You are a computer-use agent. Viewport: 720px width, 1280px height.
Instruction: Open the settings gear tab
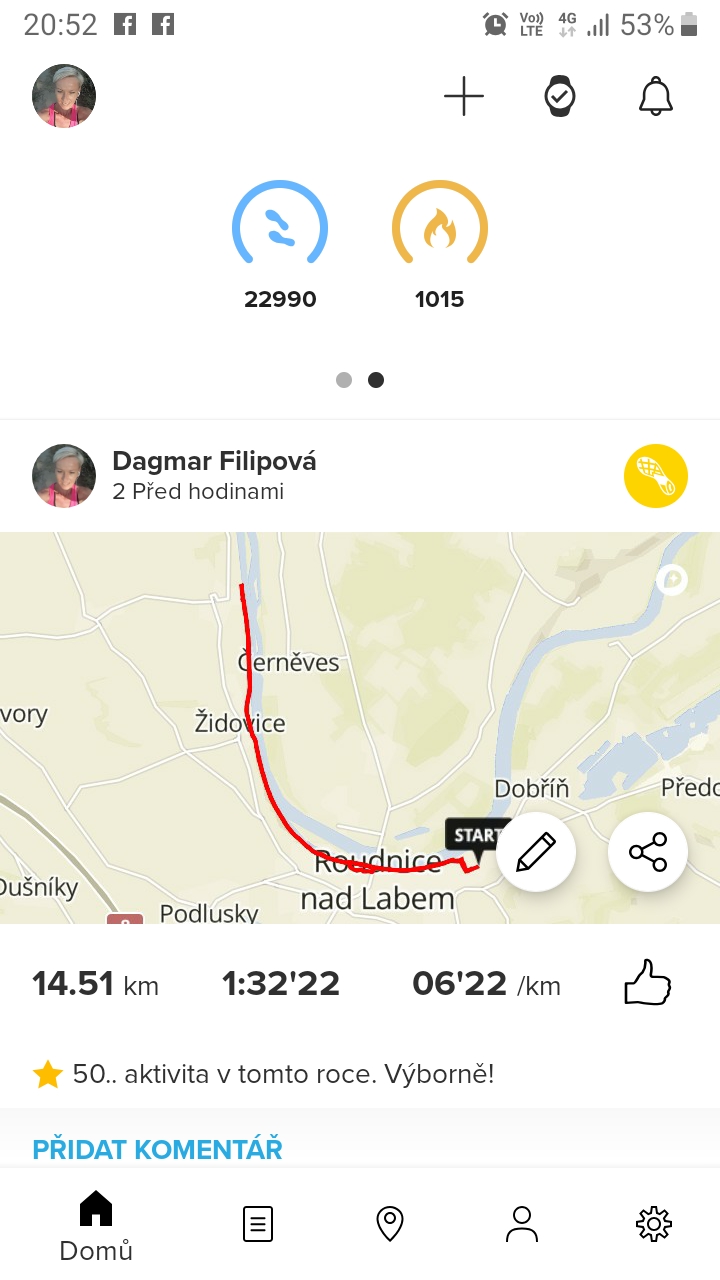coord(654,1224)
